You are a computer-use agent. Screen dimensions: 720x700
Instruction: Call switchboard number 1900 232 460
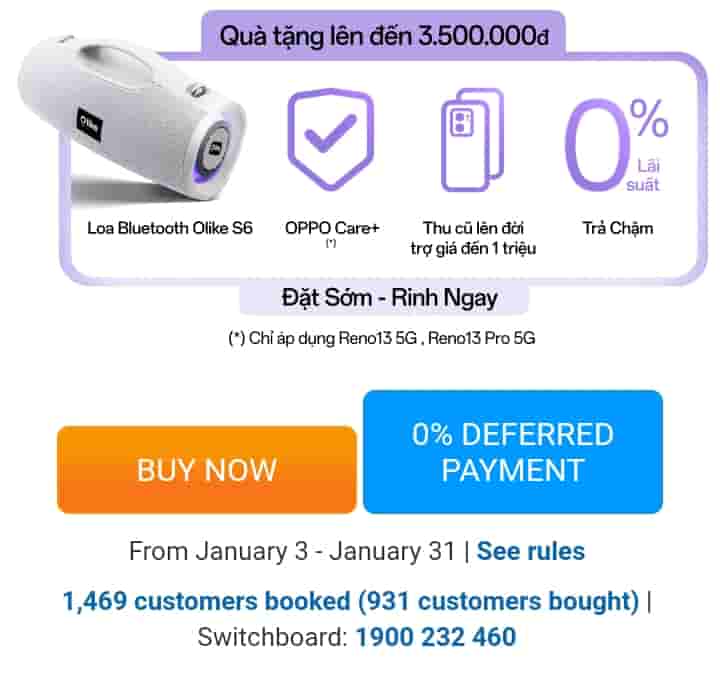[x=435, y=637]
